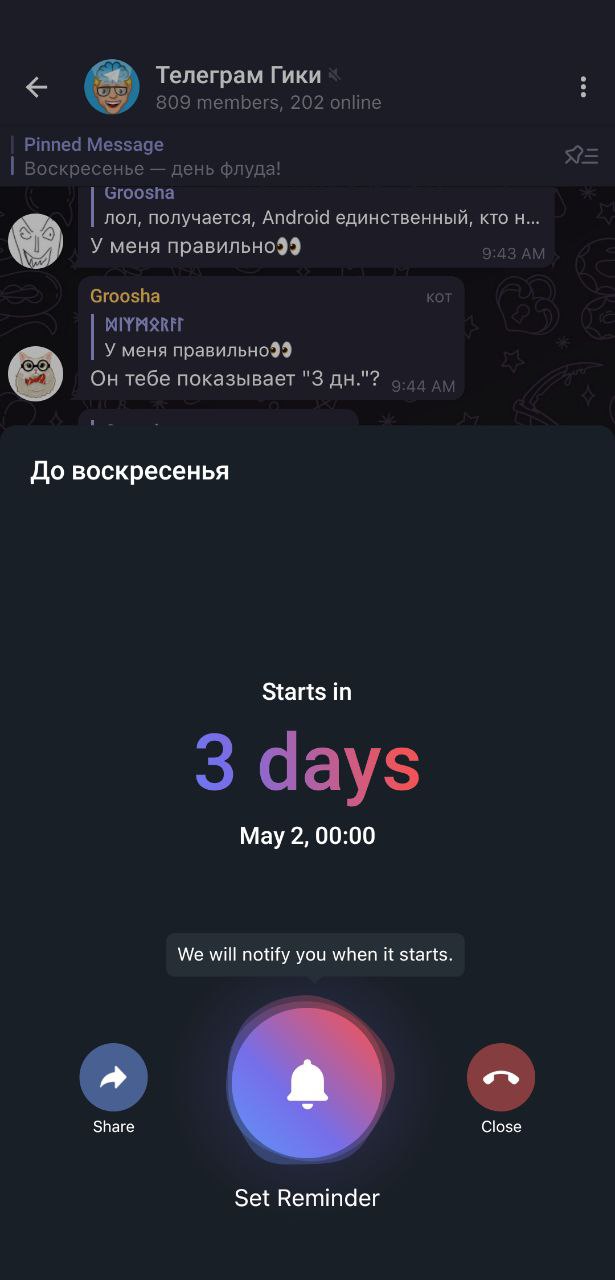Open the pinned messages list icon
Screen dimensions: 615x1280
(581, 156)
